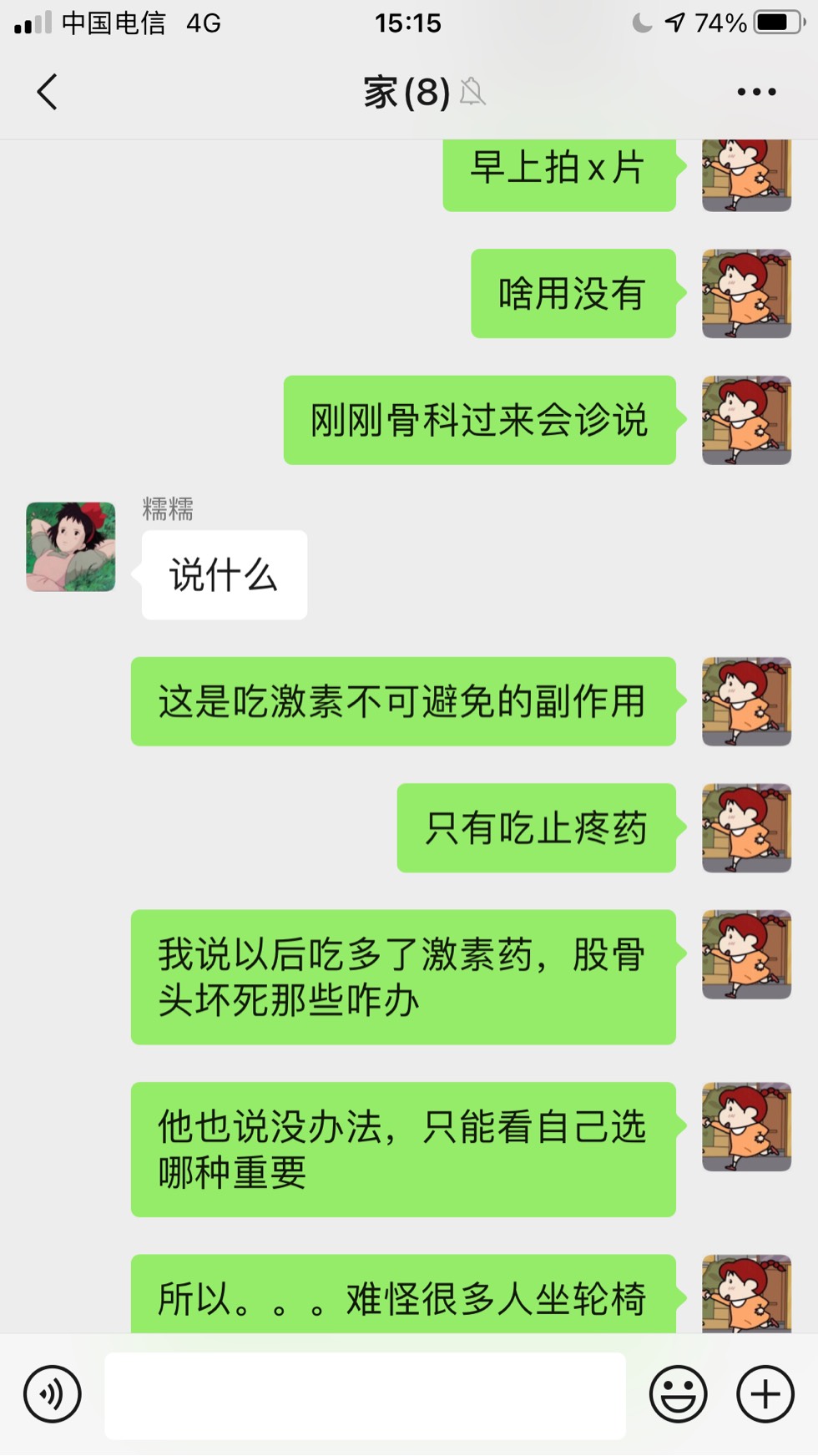Tap the message text field

(365, 1394)
